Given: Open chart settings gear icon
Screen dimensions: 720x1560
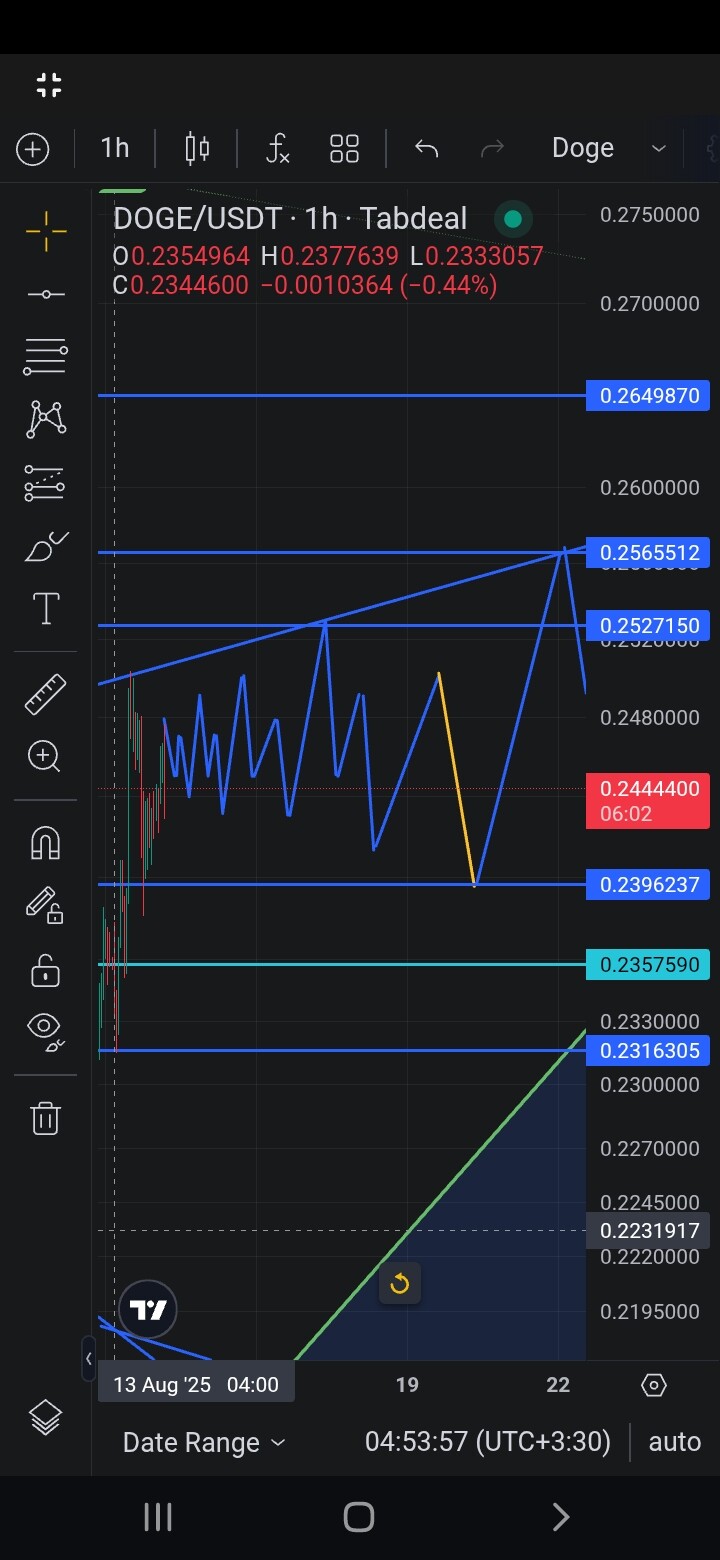Looking at the screenshot, I should (x=653, y=1385).
